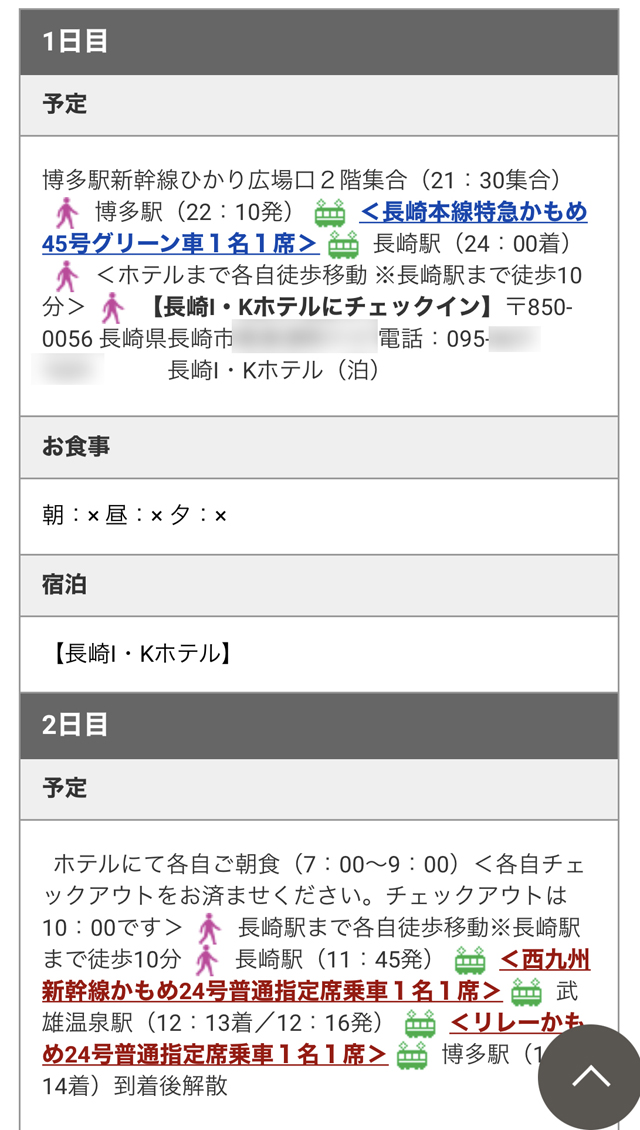The width and height of the screenshot is (640, 1130).
Task: Open the 長崎本線特急かもめ45号グリーン車 link
Action: pos(180,244)
